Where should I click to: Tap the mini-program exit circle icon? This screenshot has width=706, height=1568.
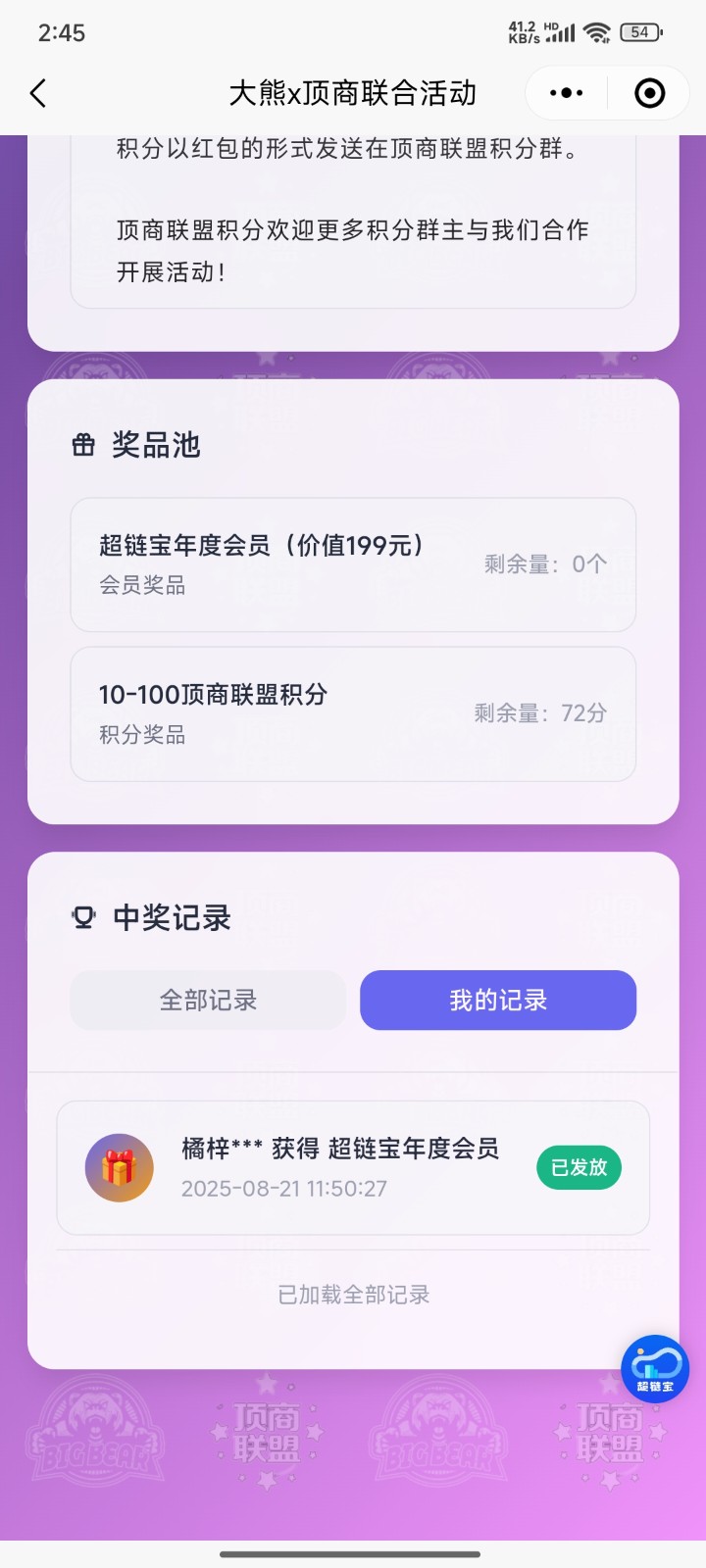(x=648, y=93)
